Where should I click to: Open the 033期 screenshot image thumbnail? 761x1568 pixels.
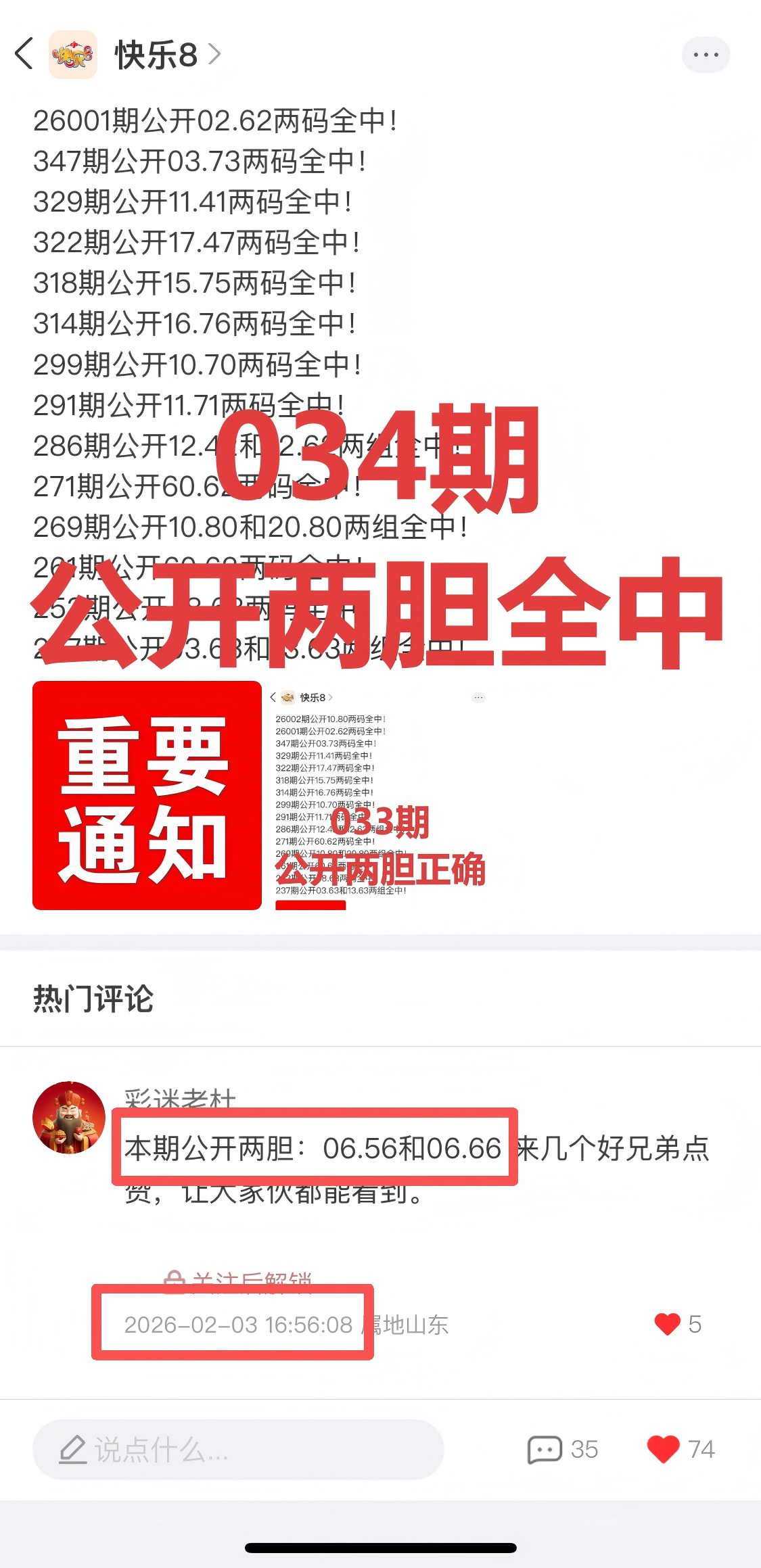pos(380,795)
